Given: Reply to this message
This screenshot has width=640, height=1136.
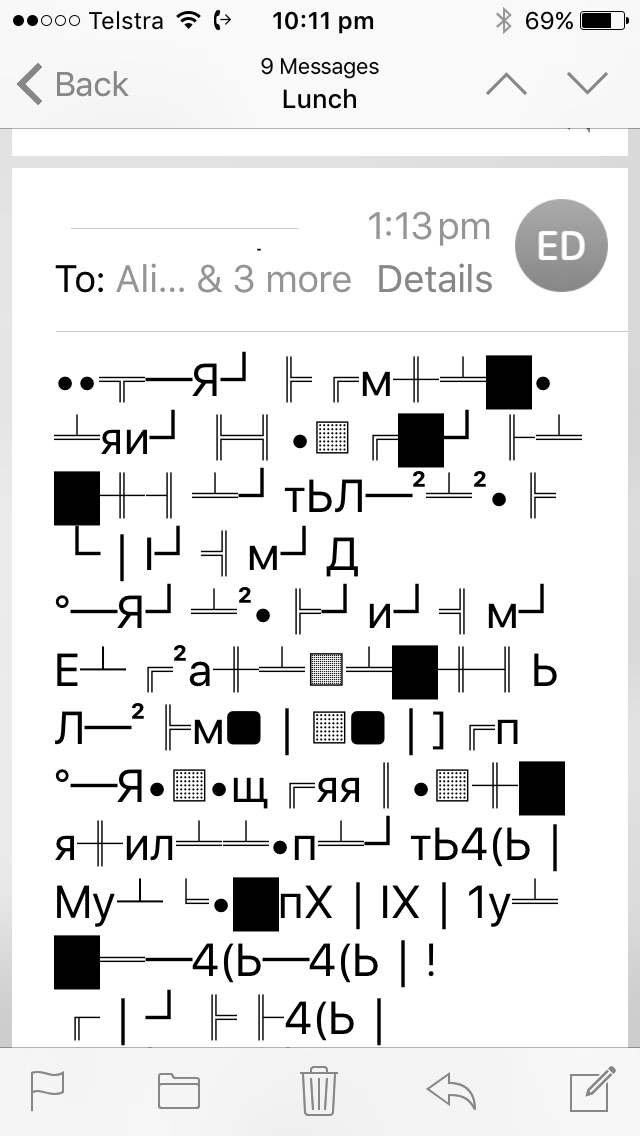Looking at the screenshot, I should tap(451, 1091).
